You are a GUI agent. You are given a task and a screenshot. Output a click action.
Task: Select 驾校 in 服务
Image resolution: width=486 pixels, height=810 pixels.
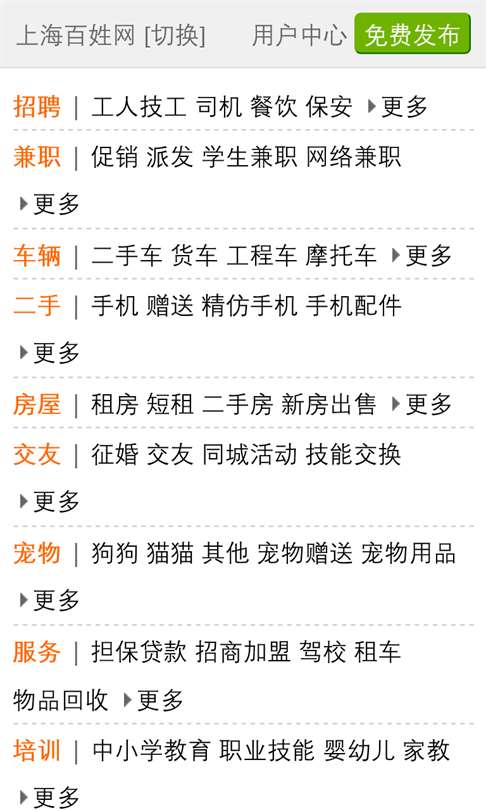(323, 652)
